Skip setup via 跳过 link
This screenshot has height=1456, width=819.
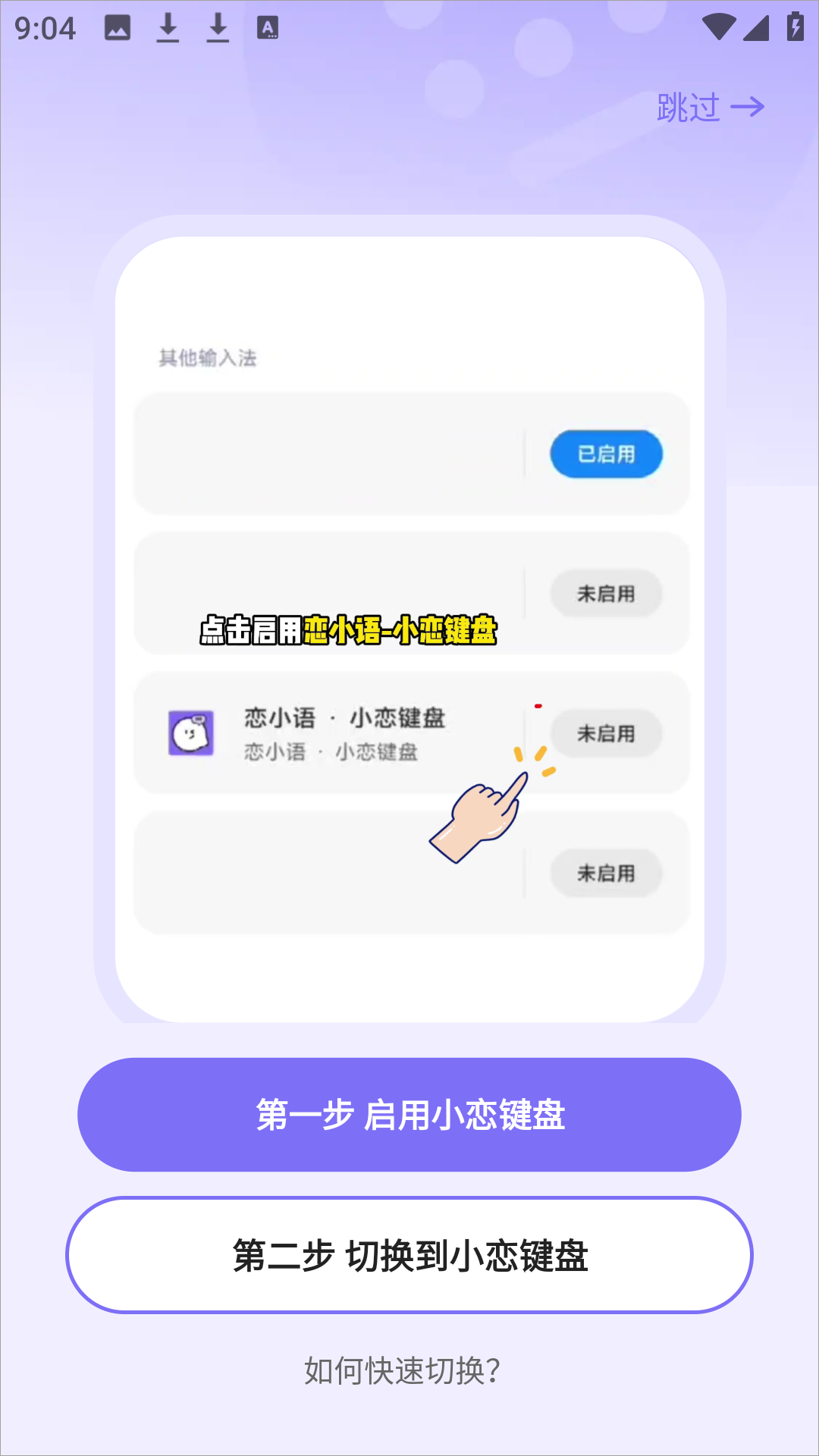pos(710,107)
